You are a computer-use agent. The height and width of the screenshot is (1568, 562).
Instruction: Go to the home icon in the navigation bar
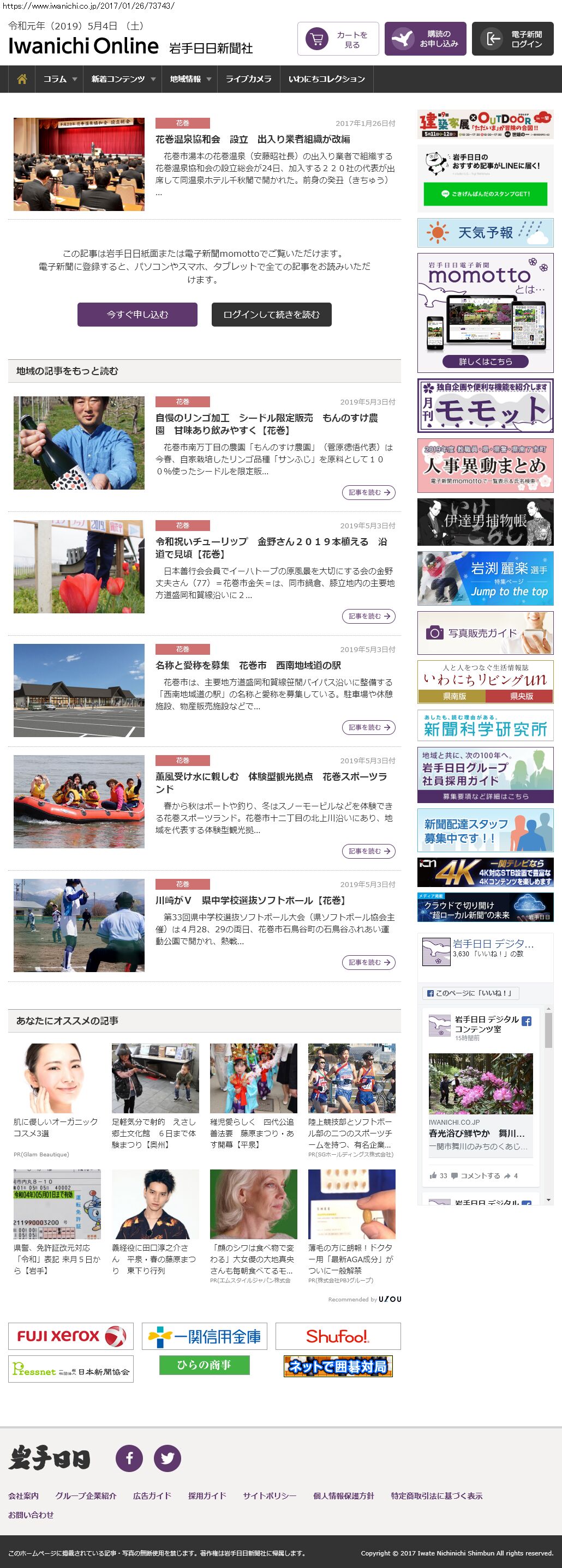[22, 79]
